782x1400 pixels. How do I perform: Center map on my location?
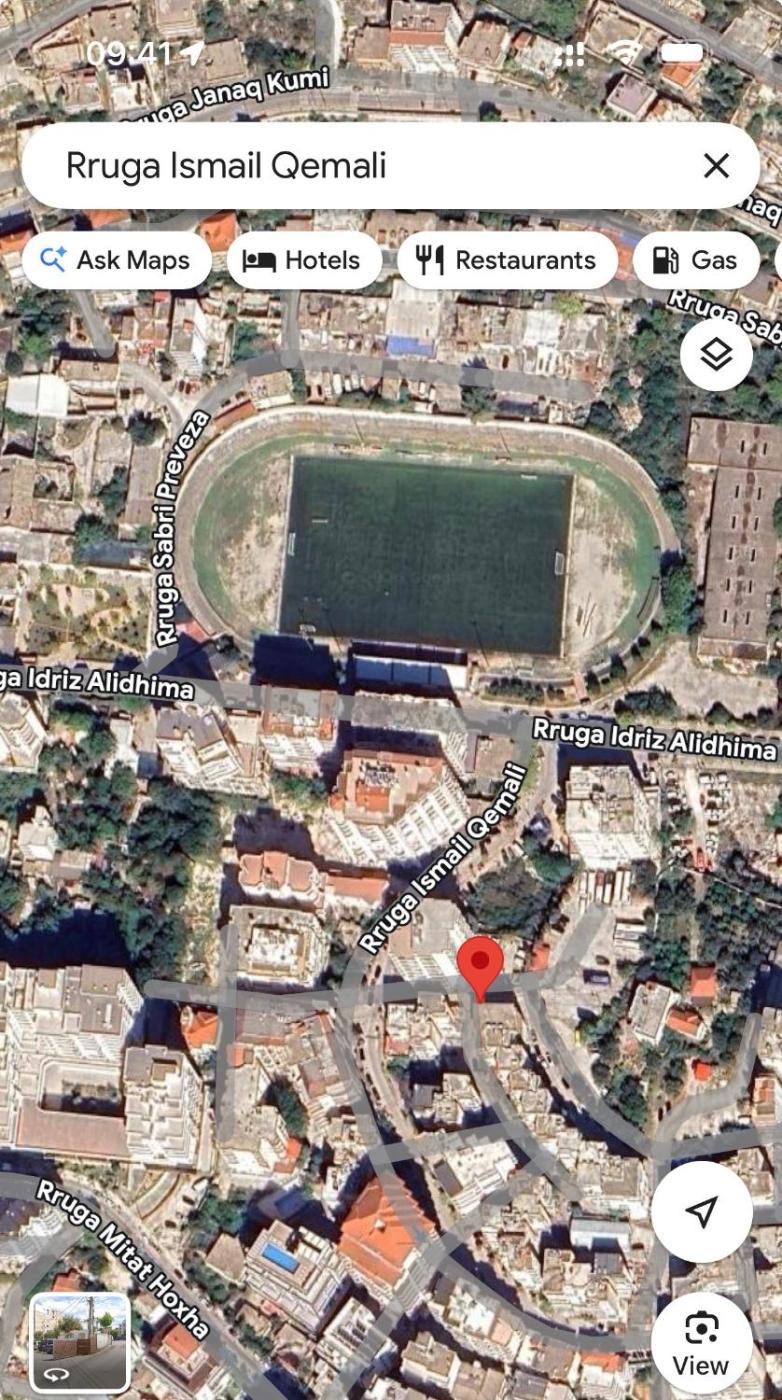(702, 1211)
